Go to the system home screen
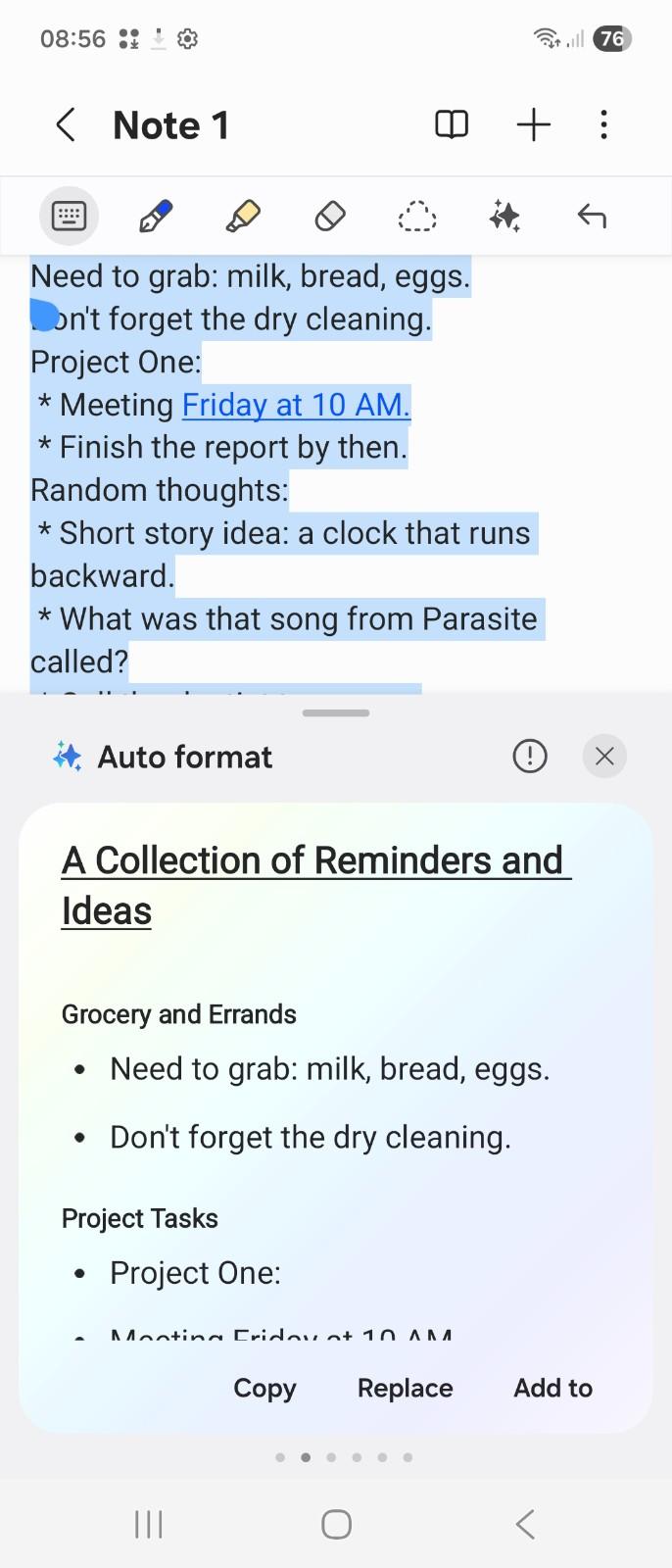The height and width of the screenshot is (1568, 672). tap(336, 1524)
